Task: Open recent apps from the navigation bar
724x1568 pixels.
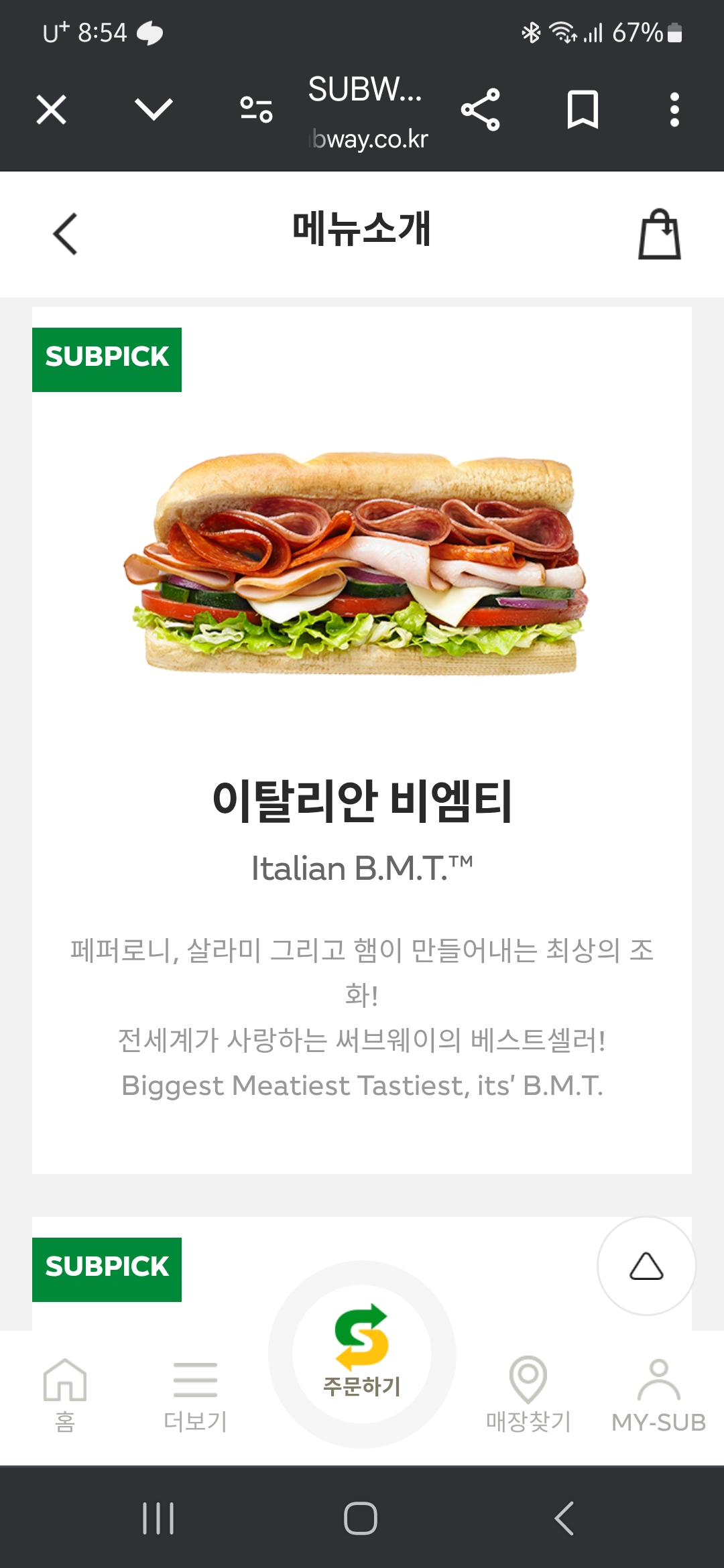Action: coord(158,1518)
